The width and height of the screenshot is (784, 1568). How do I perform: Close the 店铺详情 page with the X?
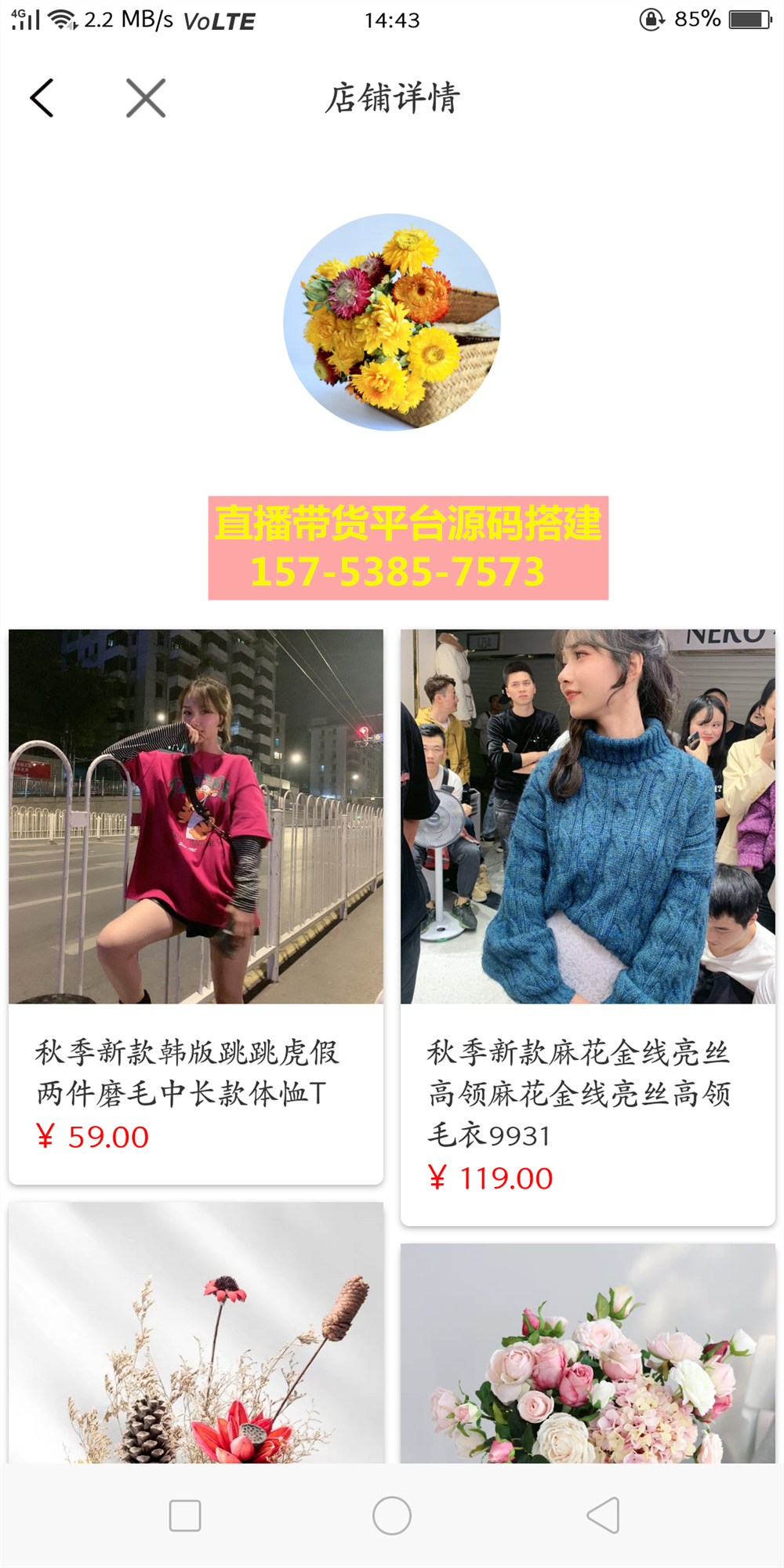(146, 98)
